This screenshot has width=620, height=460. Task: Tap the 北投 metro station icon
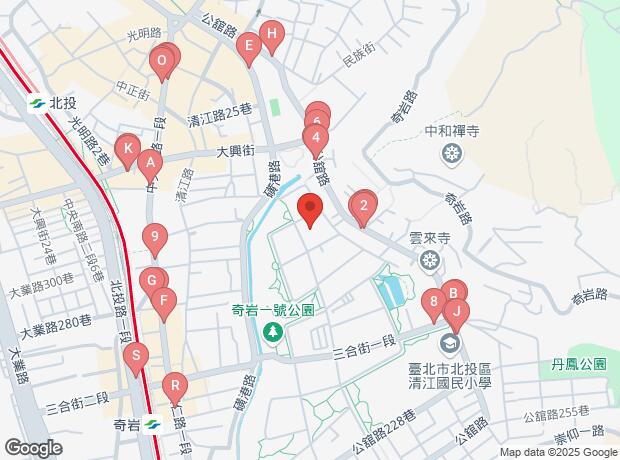(36, 102)
